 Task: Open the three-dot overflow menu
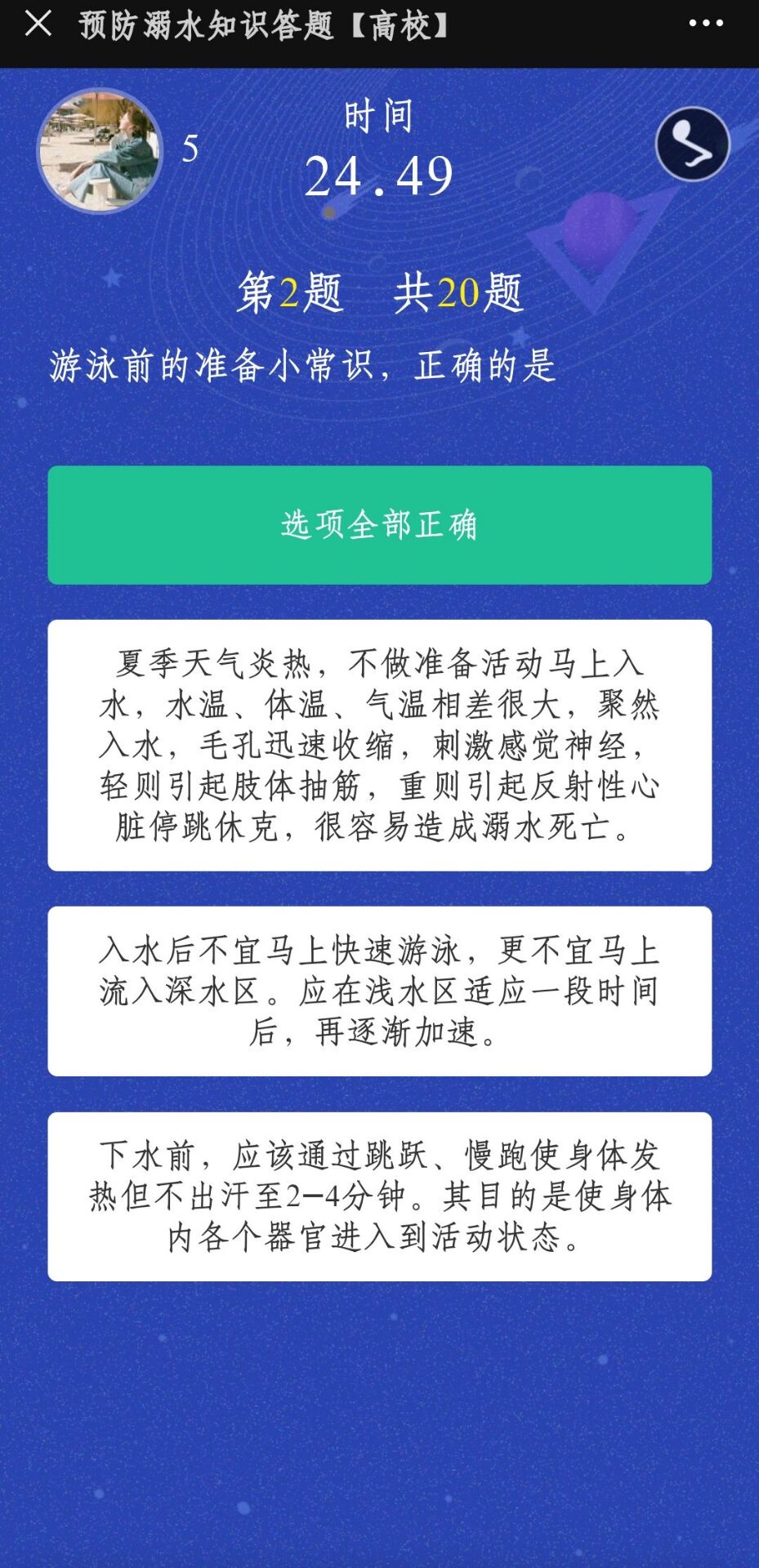click(x=706, y=24)
